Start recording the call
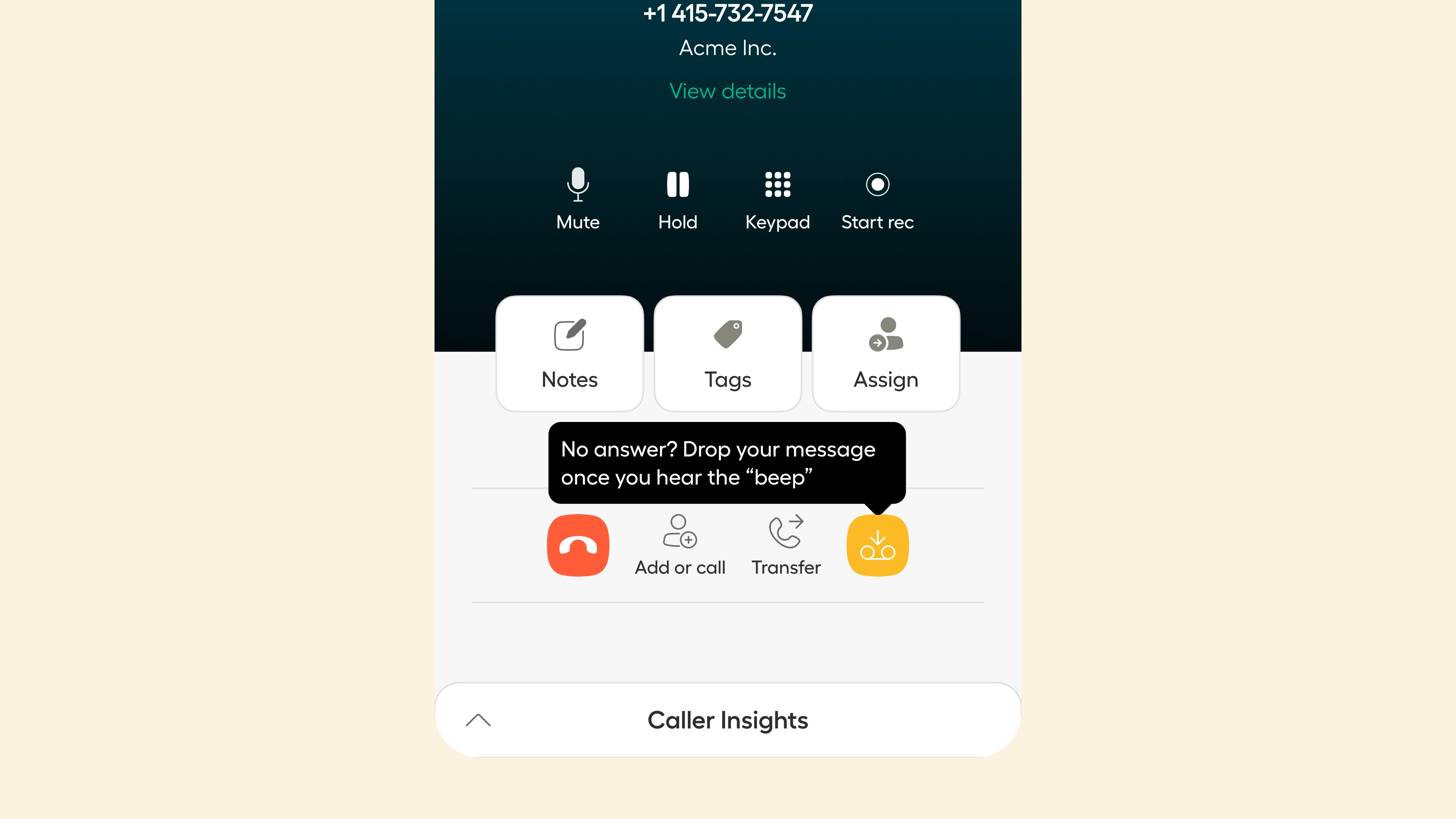This screenshot has height=819, width=1456. pyautogui.click(x=877, y=198)
